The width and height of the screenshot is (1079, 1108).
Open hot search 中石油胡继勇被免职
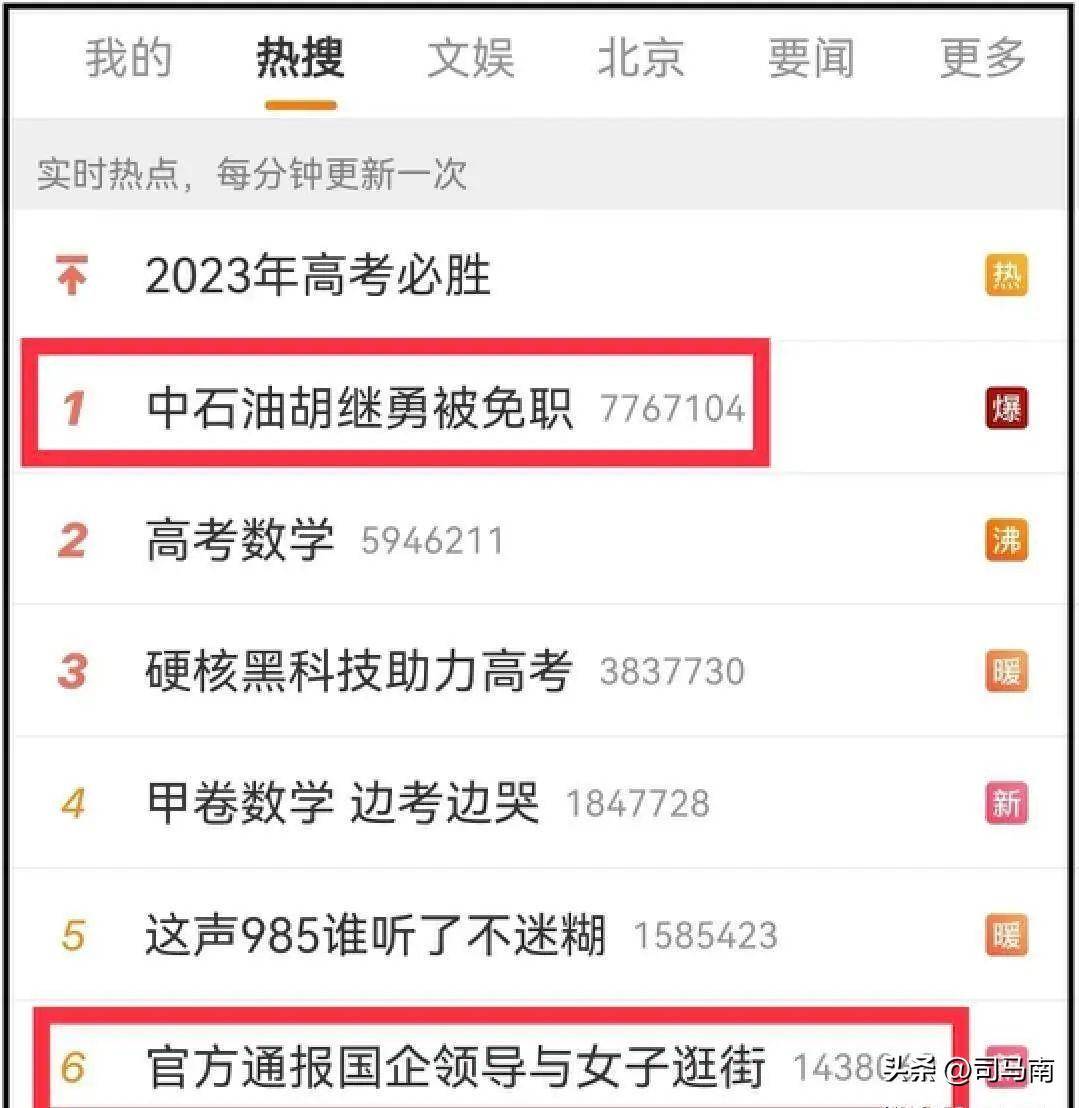[360, 408]
